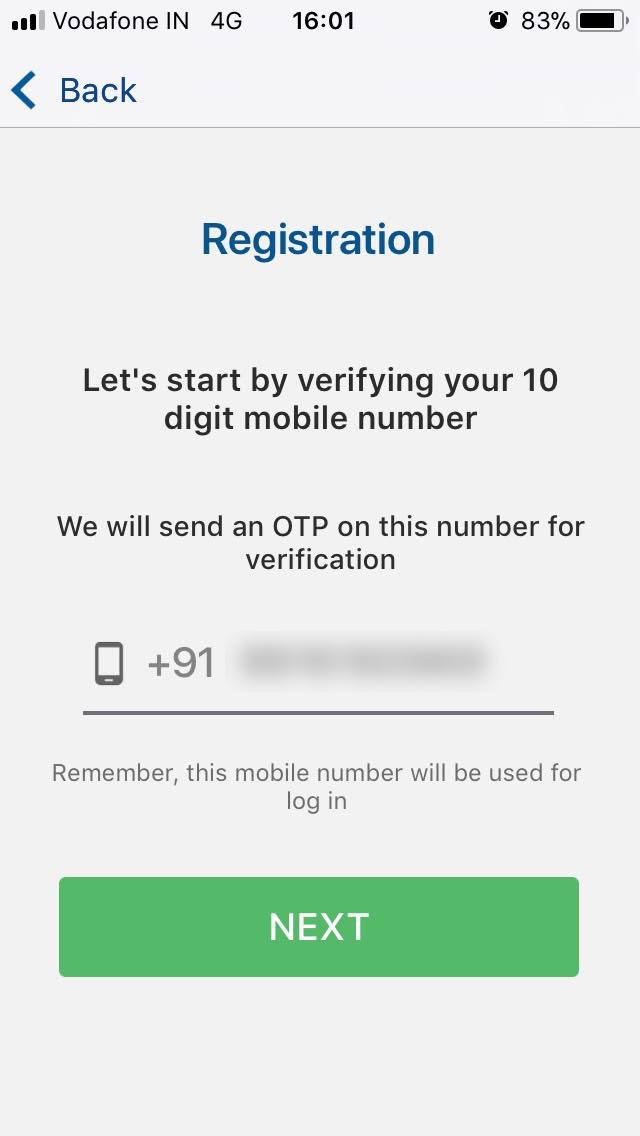Viewport: 640px width, 1136px height.
Task: Tap the green NEXT button
Action: (319, 927)
